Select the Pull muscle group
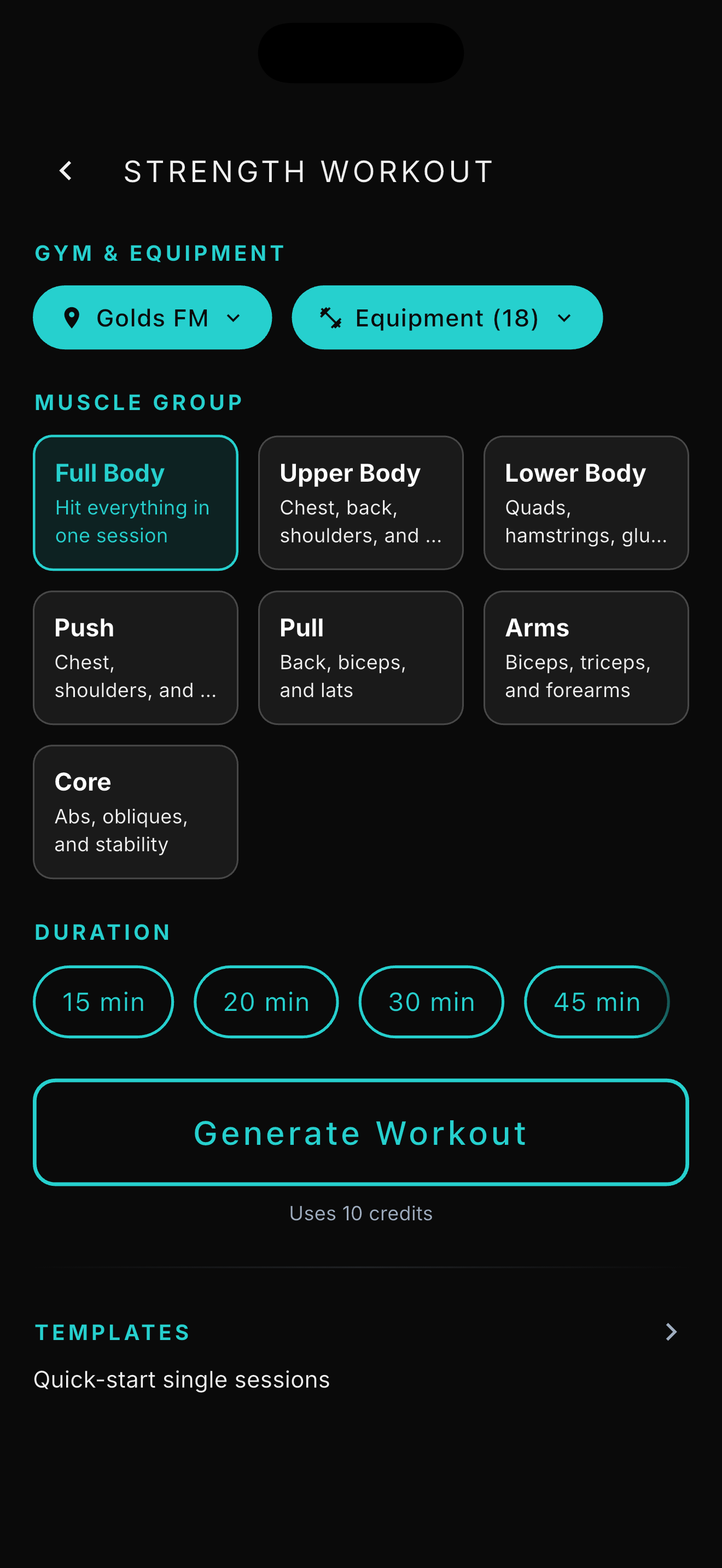722x1568 pixels. click(x=360, y=658)
